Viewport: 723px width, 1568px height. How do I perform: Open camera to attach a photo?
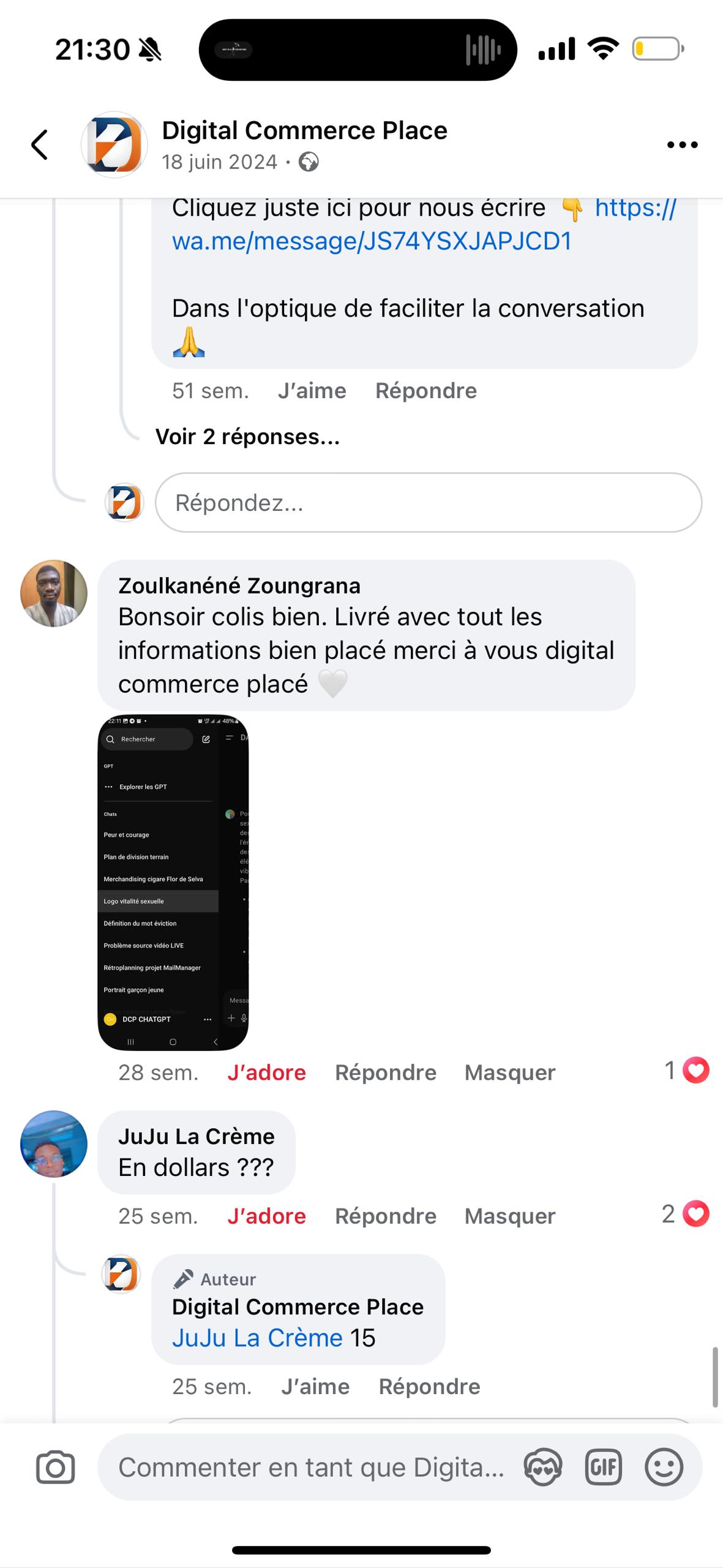(55, 1468)
